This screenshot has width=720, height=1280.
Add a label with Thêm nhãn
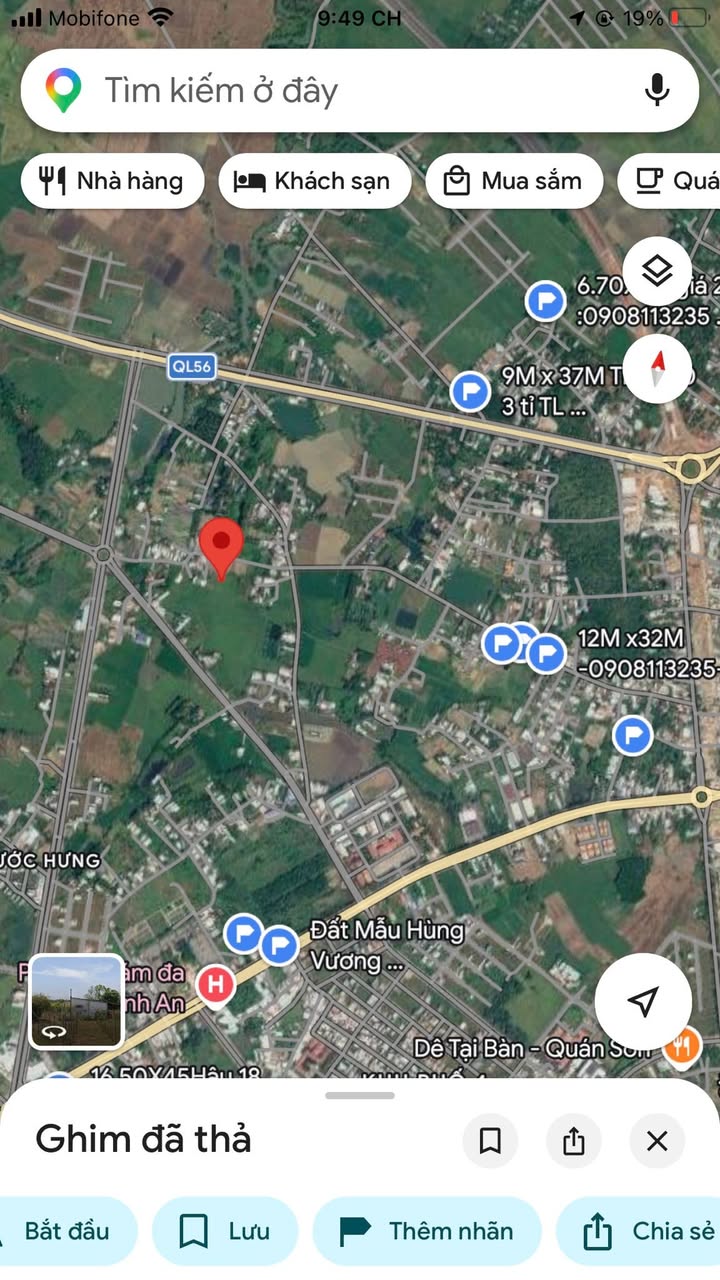427,1231
